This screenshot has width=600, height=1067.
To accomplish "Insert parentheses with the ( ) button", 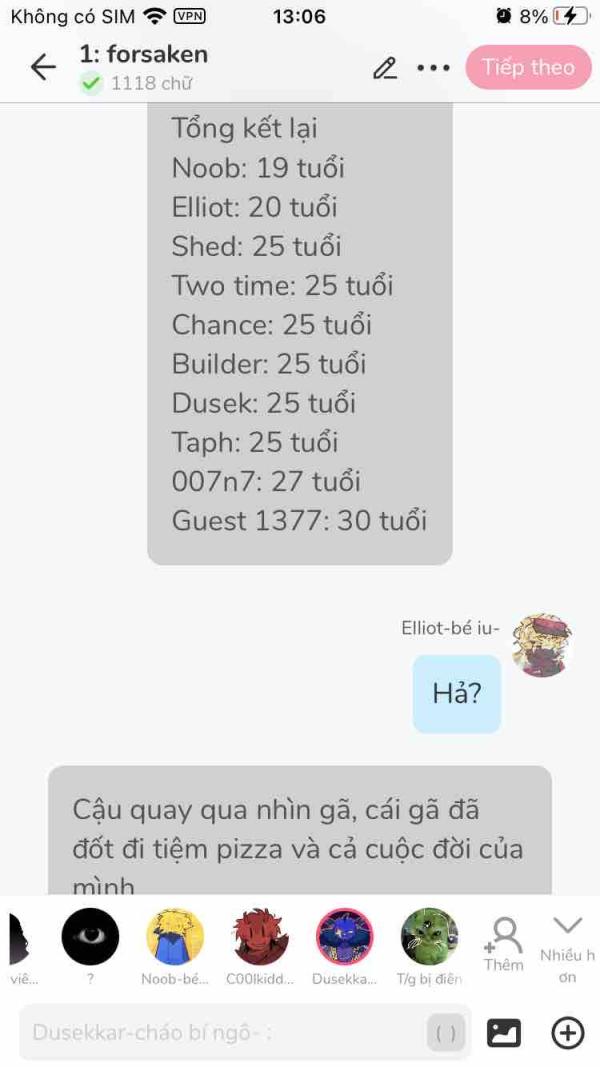I will pyautogui.click(x=446, y=1033).
